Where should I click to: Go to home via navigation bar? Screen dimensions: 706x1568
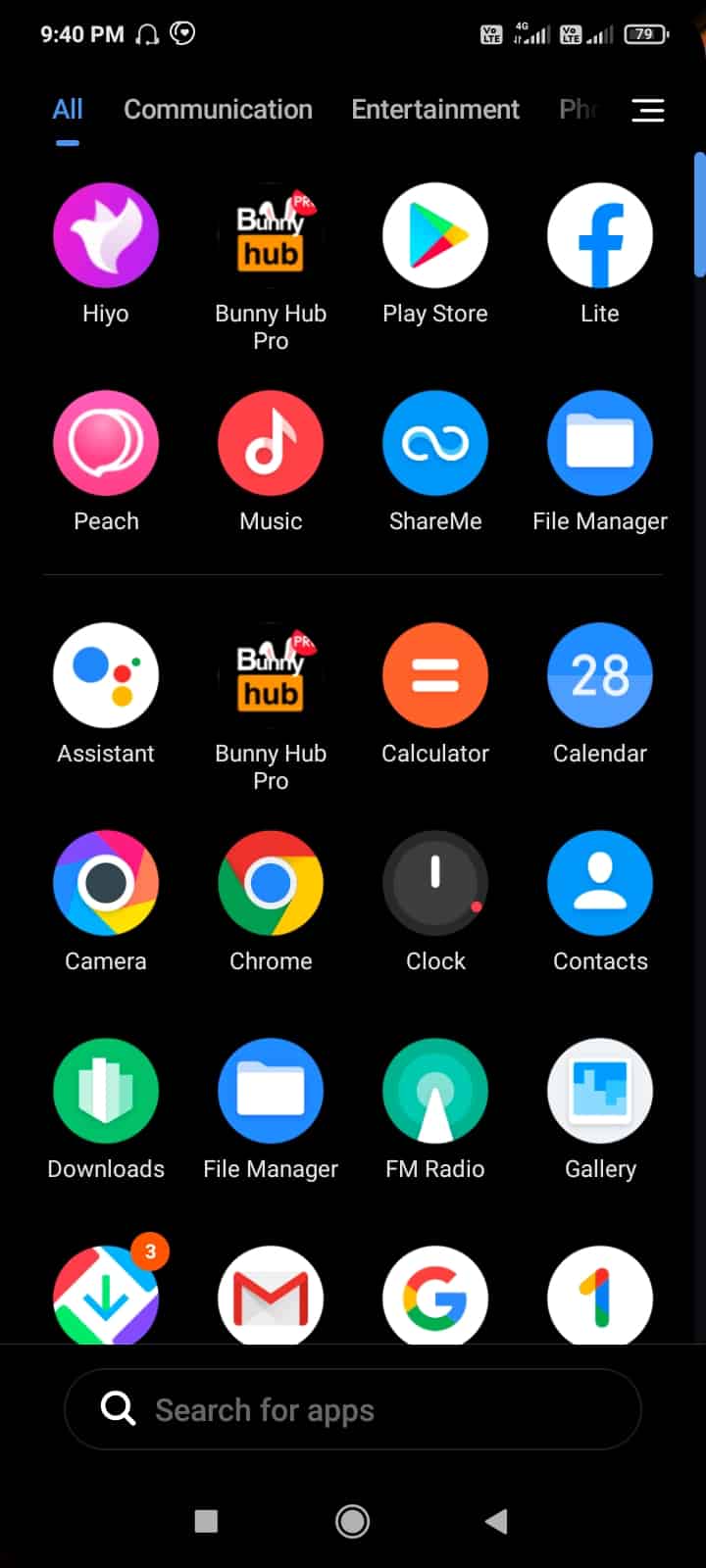coord(353,1521)
